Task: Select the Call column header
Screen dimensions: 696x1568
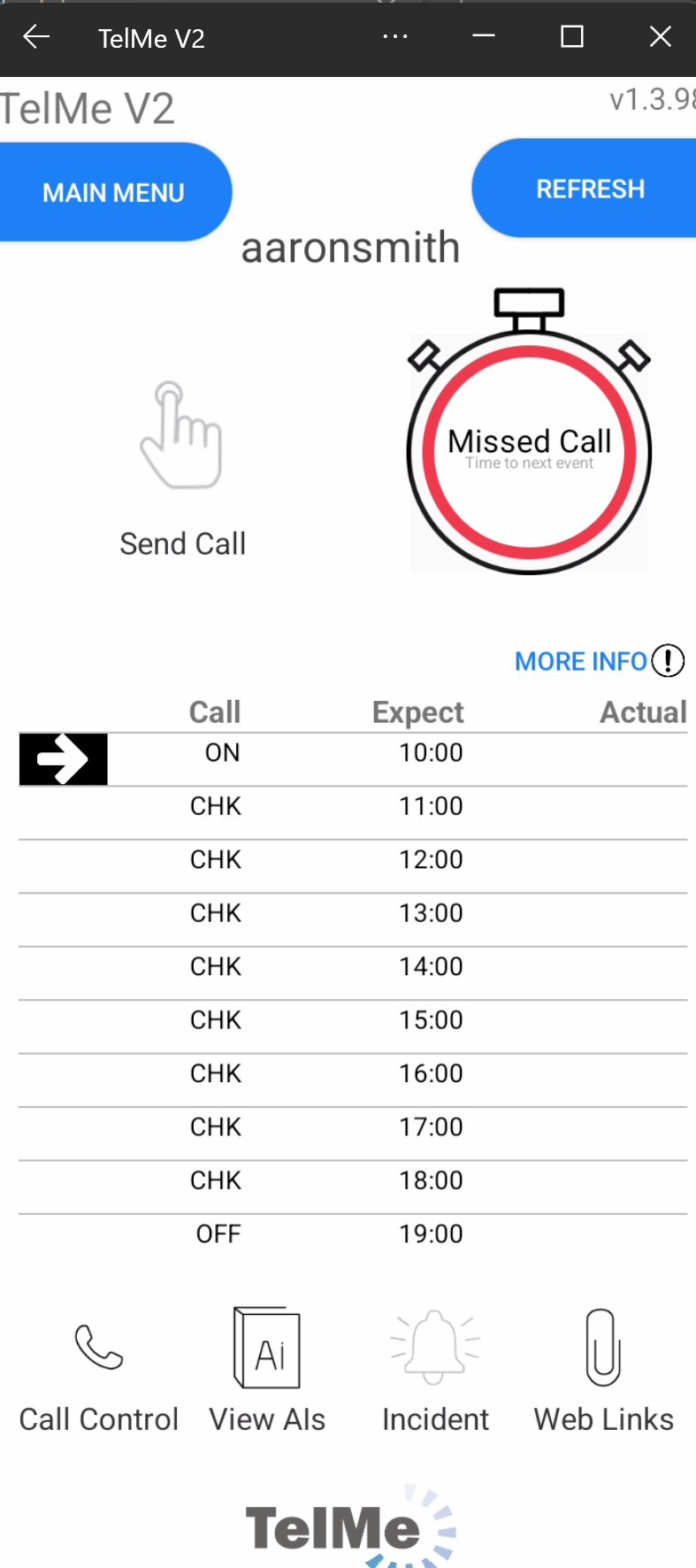Action: (x=214, y=711)
